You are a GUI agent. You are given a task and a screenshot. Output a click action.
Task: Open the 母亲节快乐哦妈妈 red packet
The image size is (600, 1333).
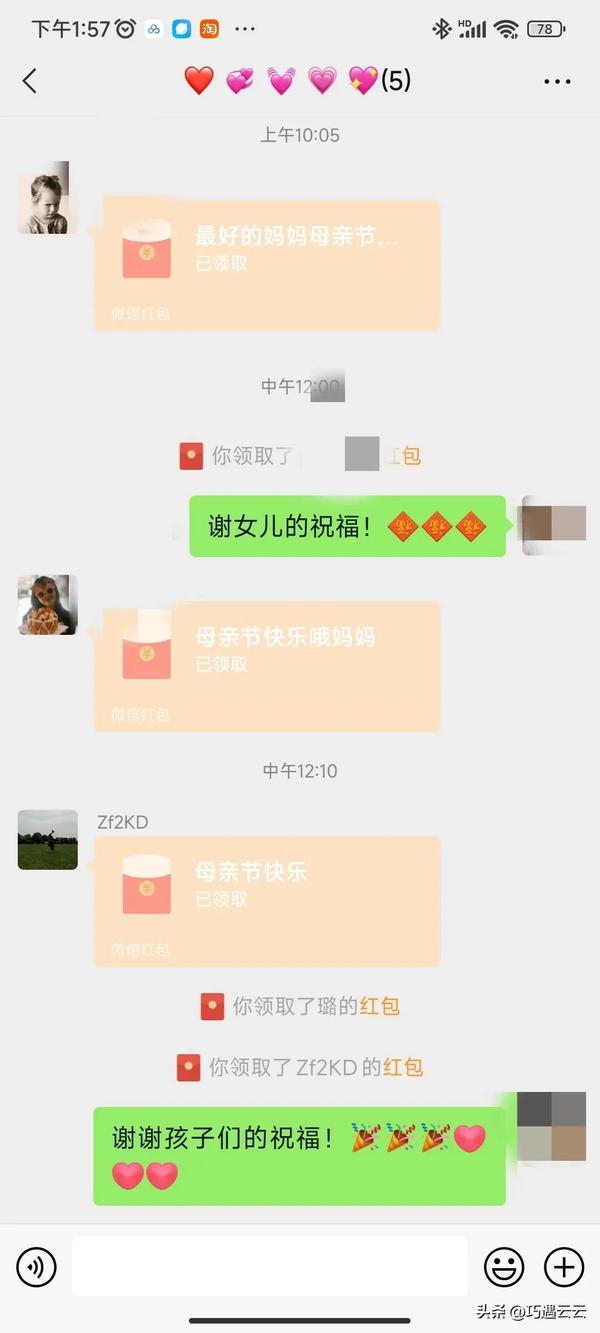click(267, 665)
